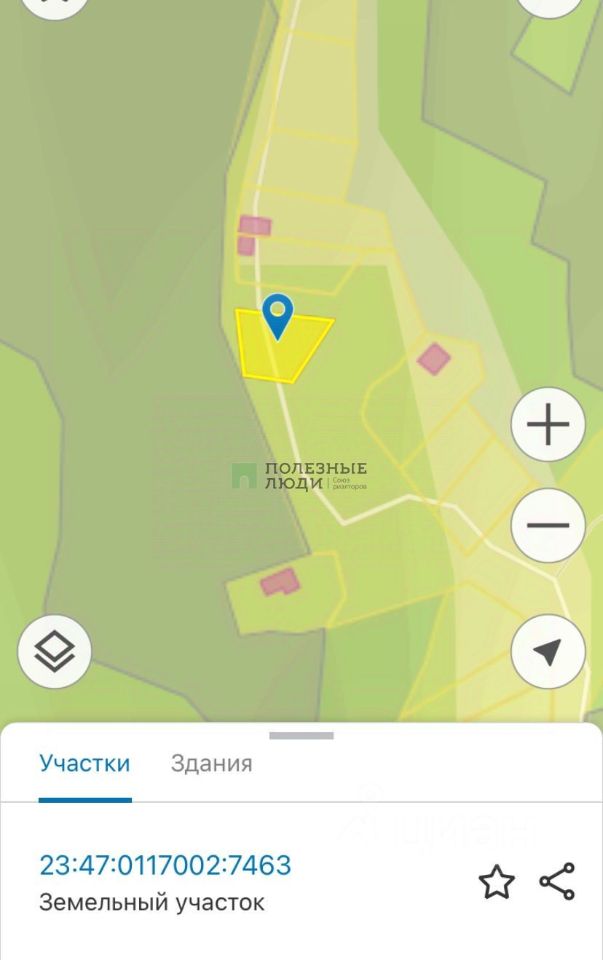Add this land plot to favorites
603x960 pixels.
pos(496,882)
